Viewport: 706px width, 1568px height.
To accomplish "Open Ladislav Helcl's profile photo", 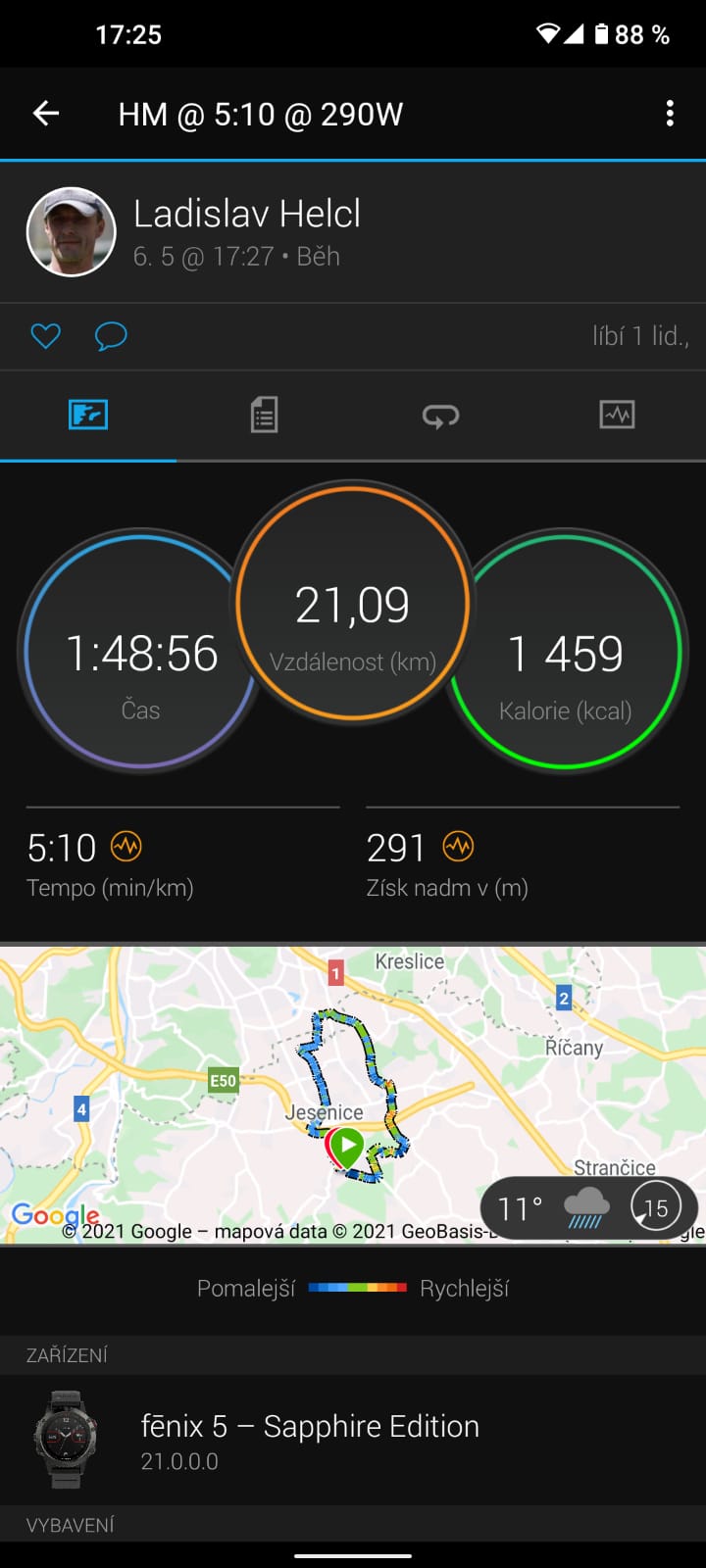I will (x=71, y=232).
